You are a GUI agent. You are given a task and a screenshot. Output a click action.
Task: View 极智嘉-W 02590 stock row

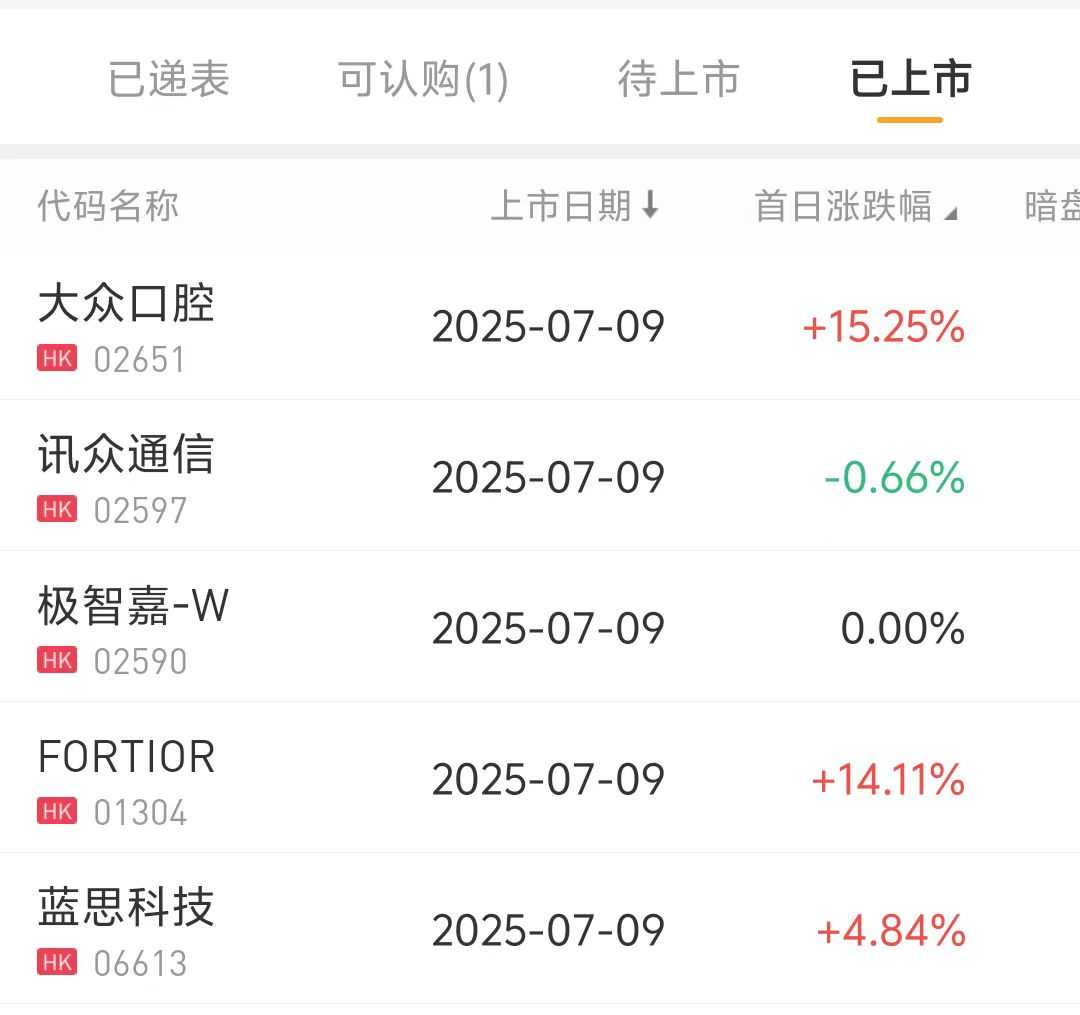point(133,628)
